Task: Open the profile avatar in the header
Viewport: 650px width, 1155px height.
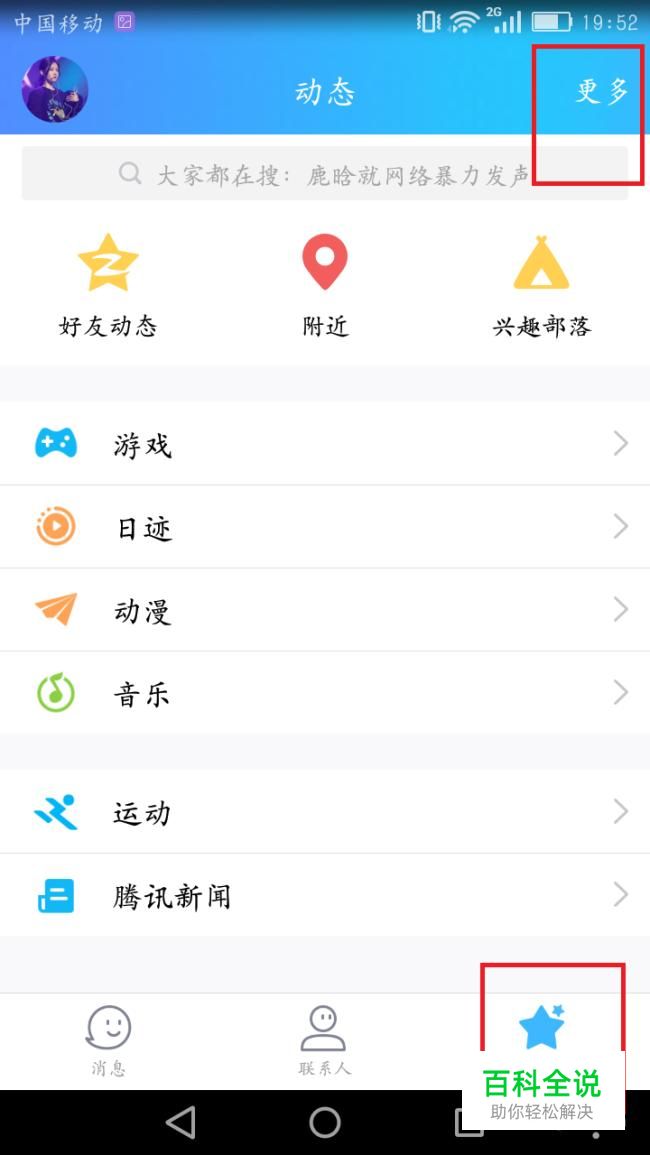Action: pyautogui.click(x=55, y=90)
